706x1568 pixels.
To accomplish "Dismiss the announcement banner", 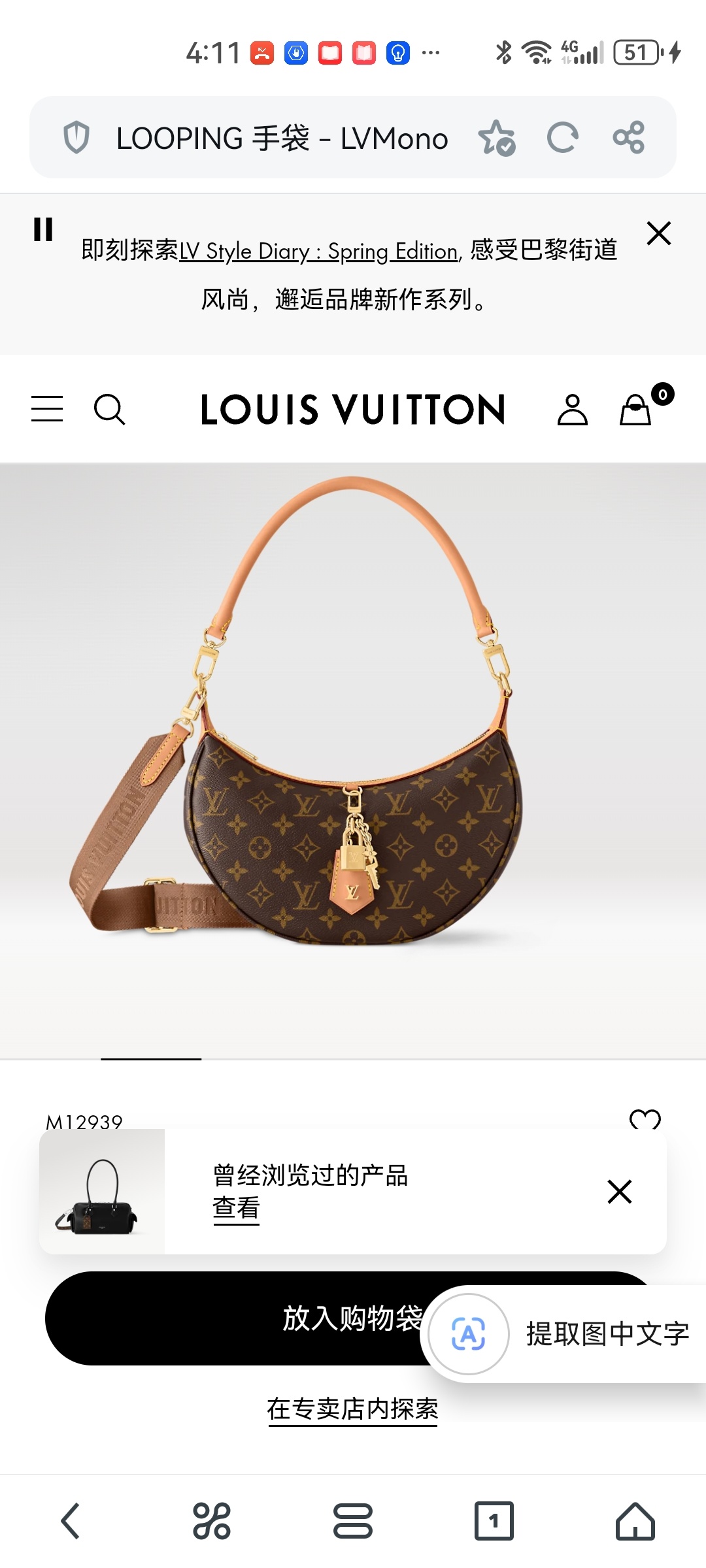I will pos(659,233).
